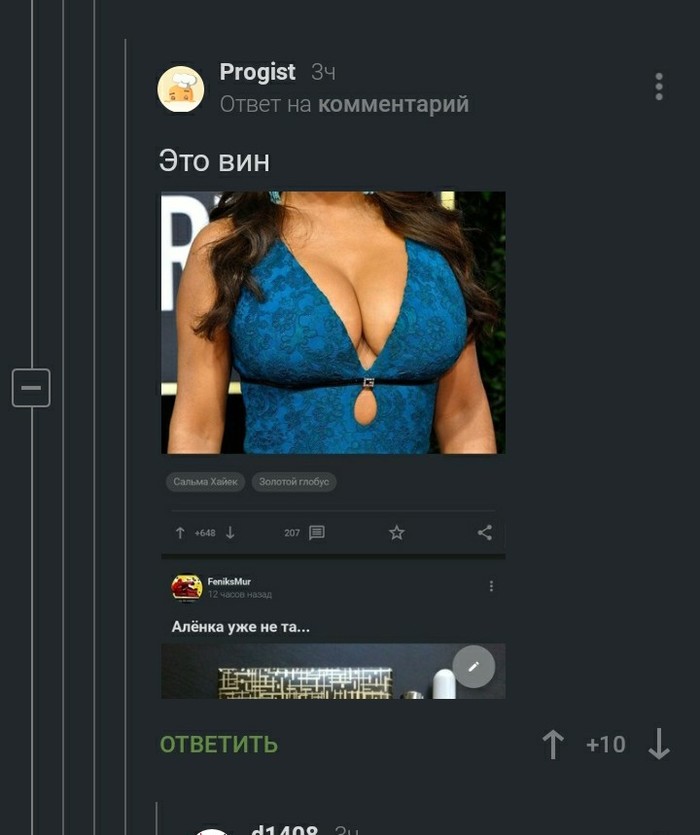700x835 pixels.
Task: Downvote Progist's comment
Action: tap(658, 744)
